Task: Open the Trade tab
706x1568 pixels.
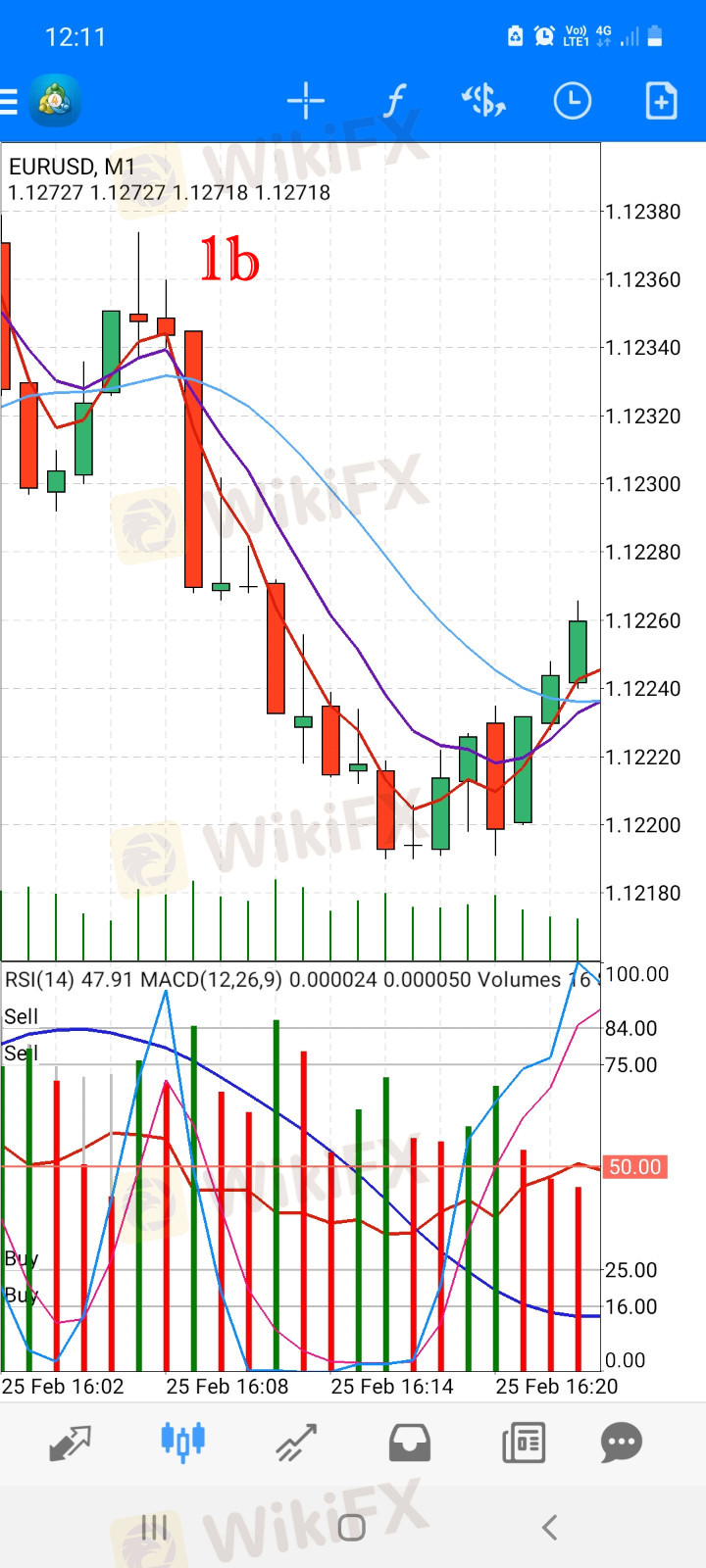Action: tap(296, 1443)
